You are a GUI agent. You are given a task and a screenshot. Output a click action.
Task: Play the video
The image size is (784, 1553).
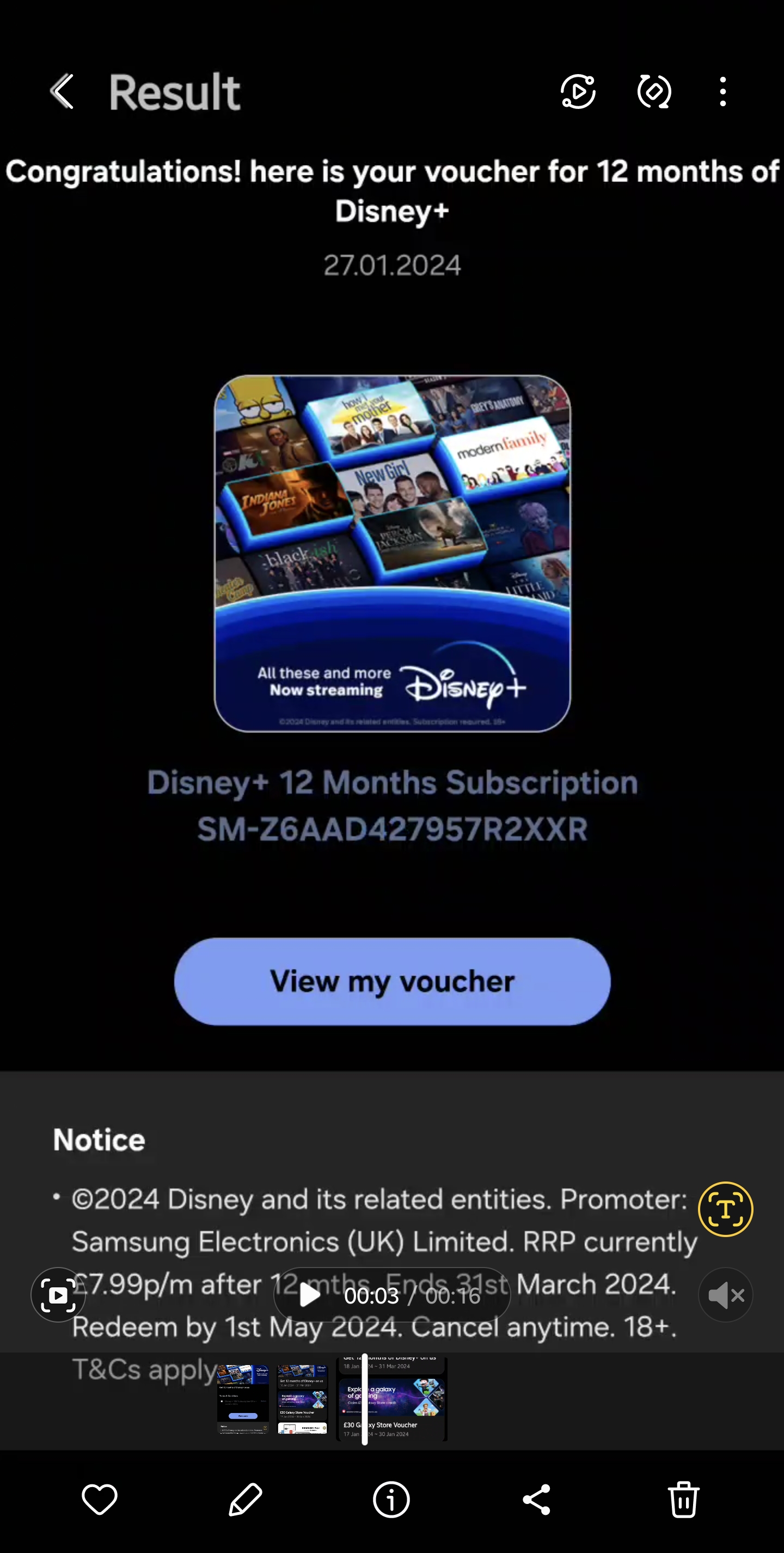[x=309, y=1294]
